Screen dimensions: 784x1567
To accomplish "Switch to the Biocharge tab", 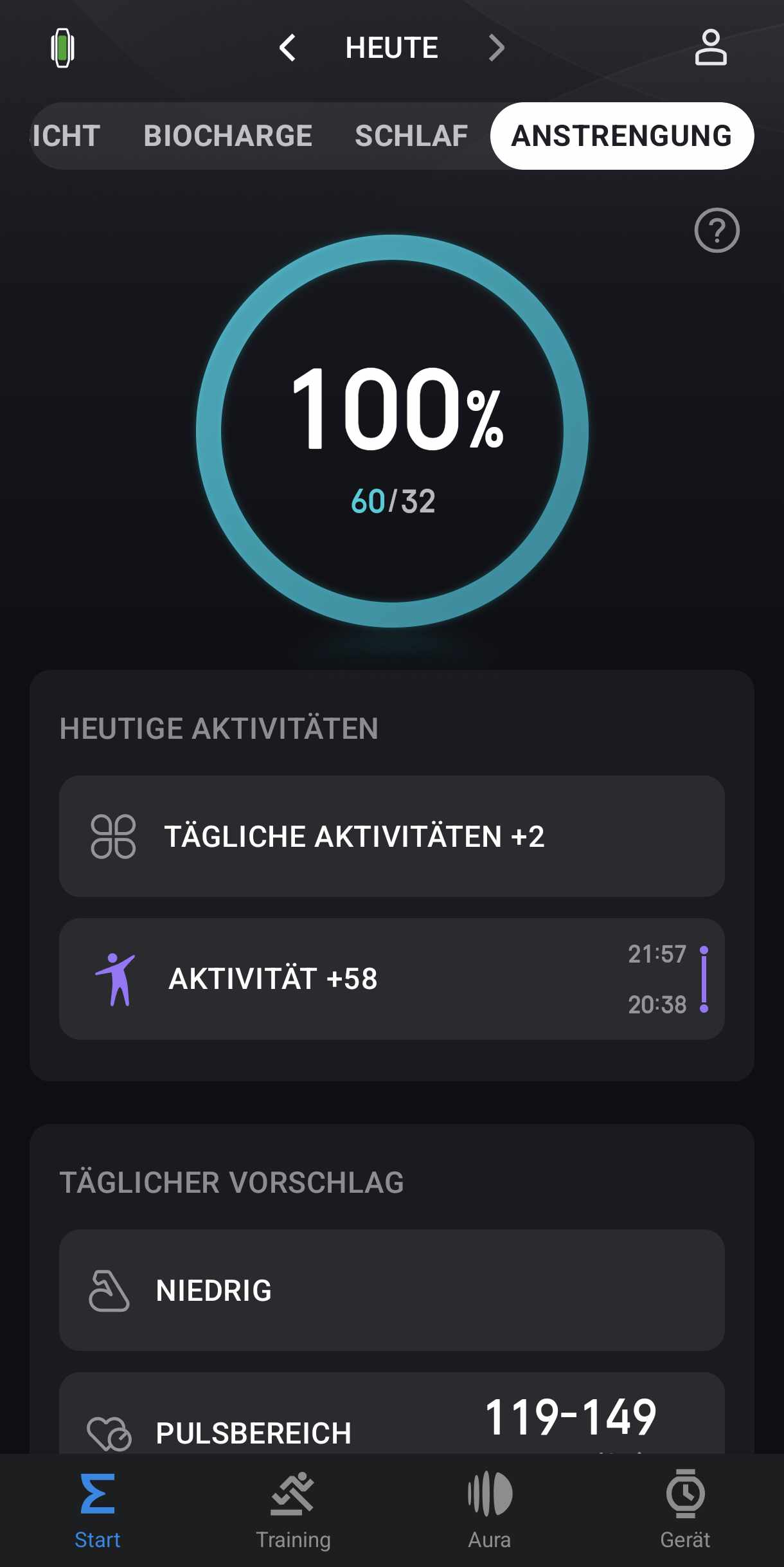I will coord(227,136).
